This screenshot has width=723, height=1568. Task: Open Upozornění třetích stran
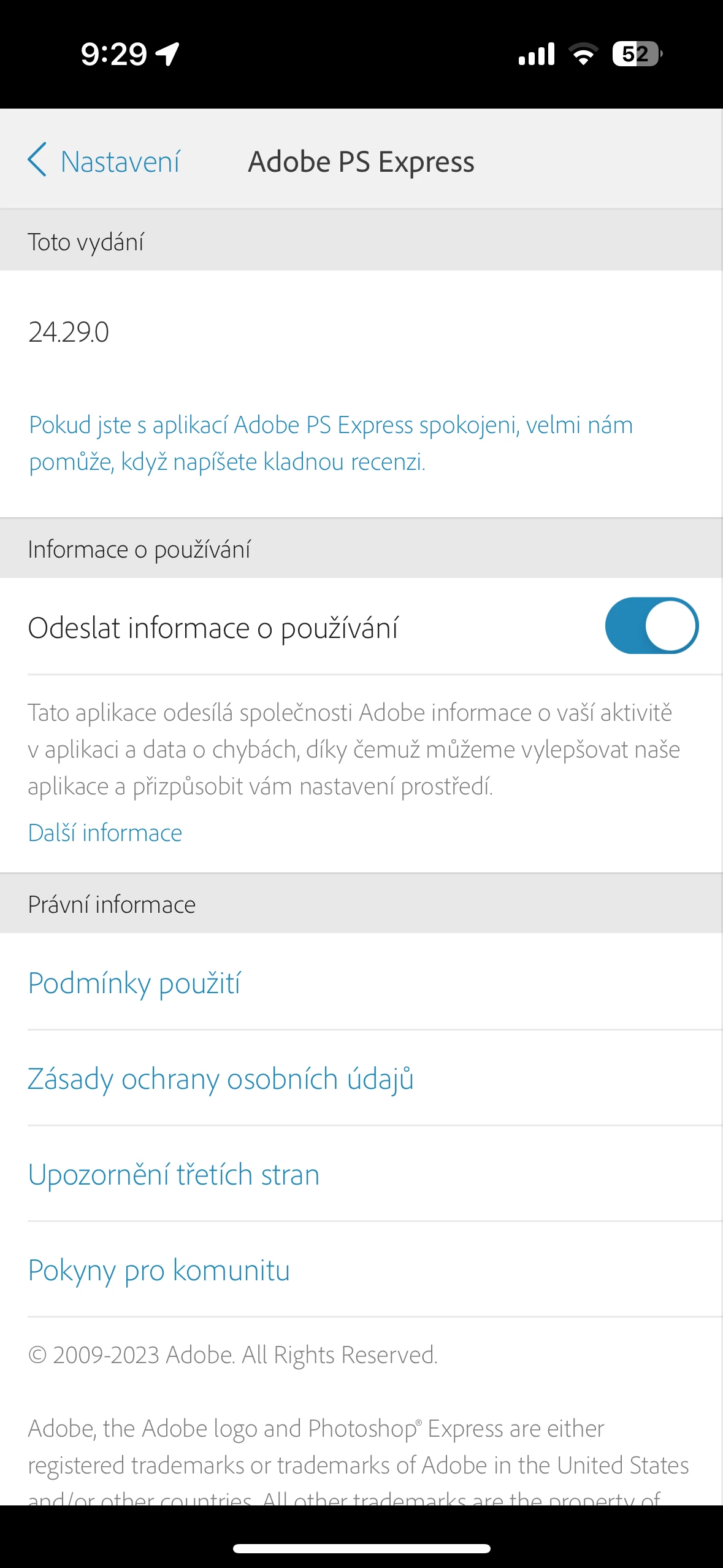click(x=174, y=1174)
